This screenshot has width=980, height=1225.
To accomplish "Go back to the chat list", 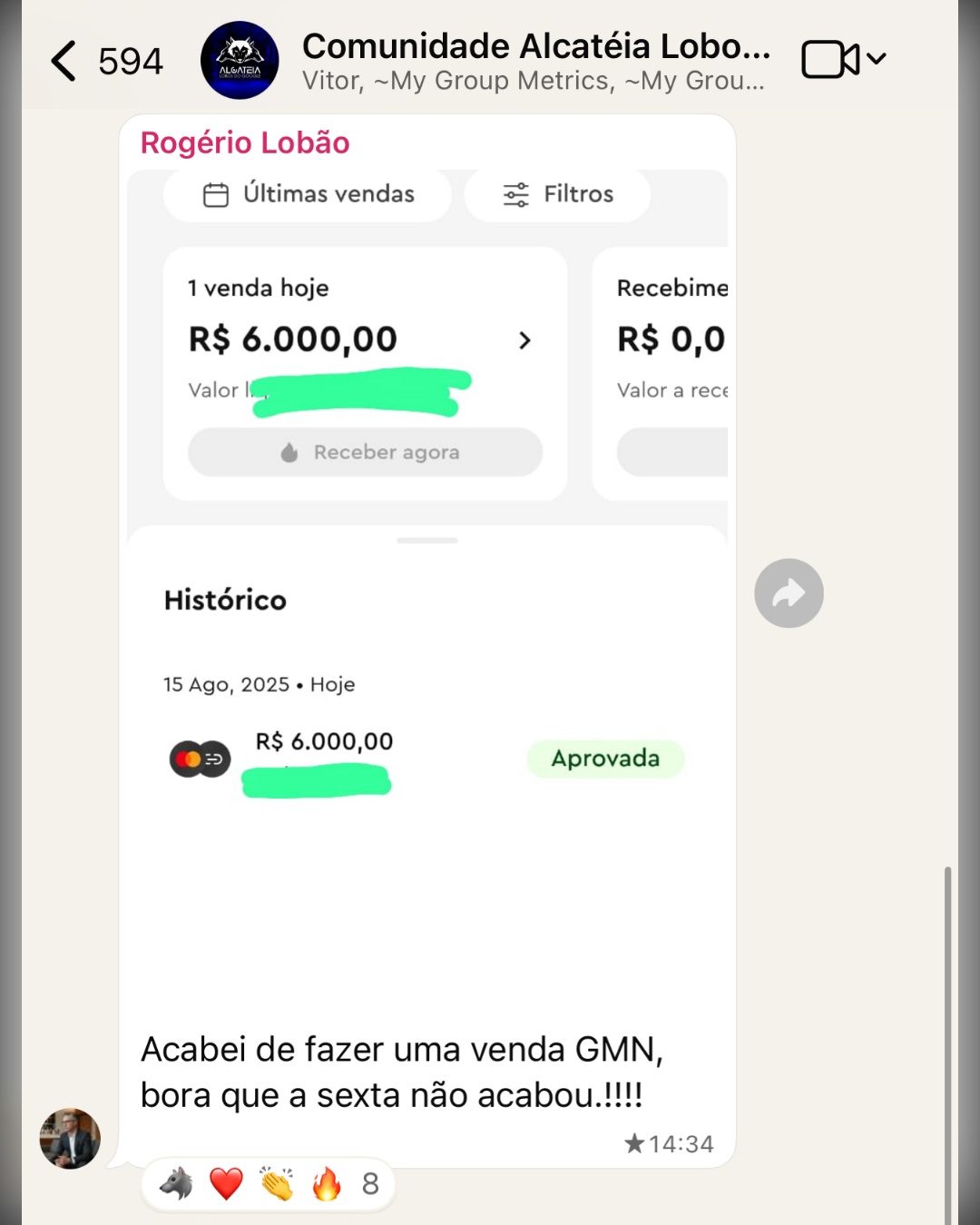I will pyautogui.click(x=64, y=61).
